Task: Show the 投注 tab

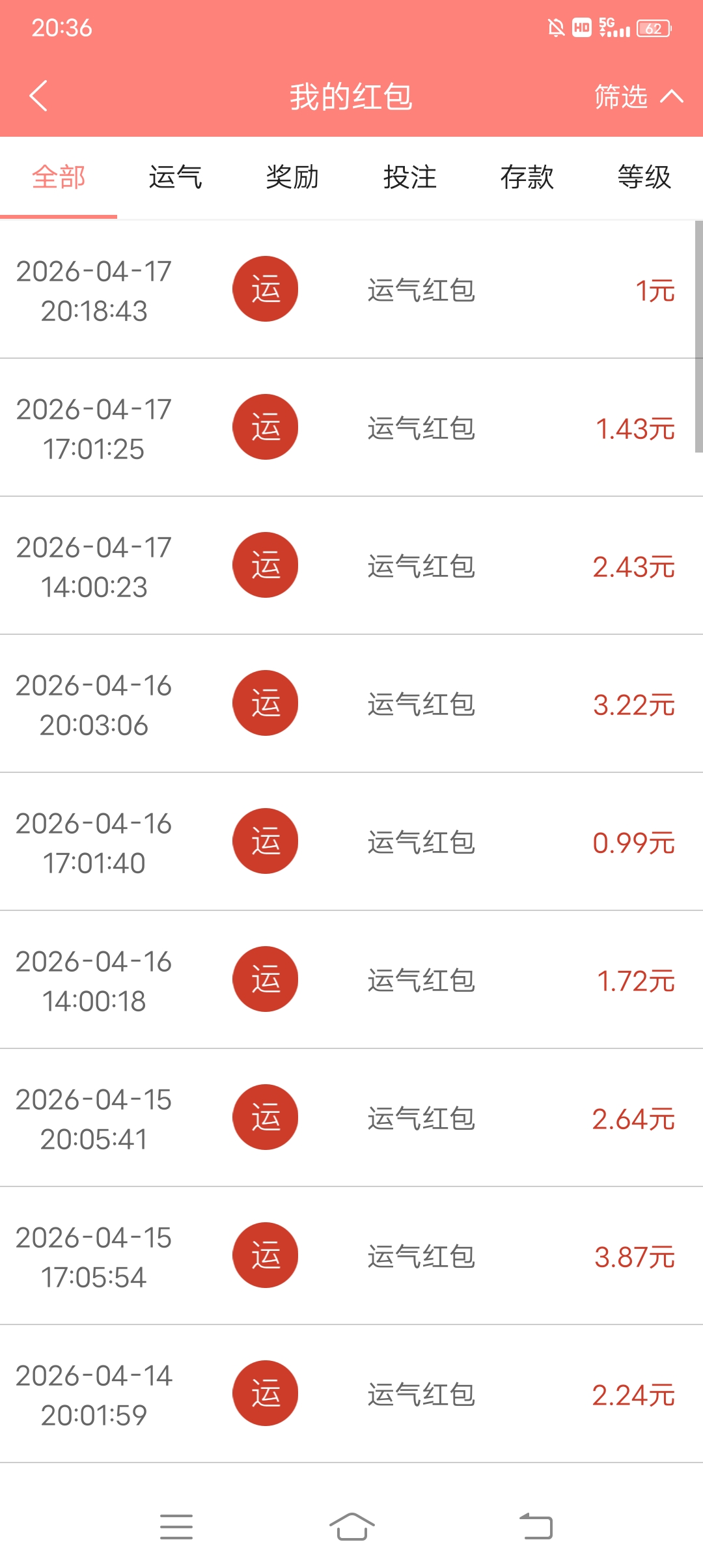Action: (x=410, y=177)
